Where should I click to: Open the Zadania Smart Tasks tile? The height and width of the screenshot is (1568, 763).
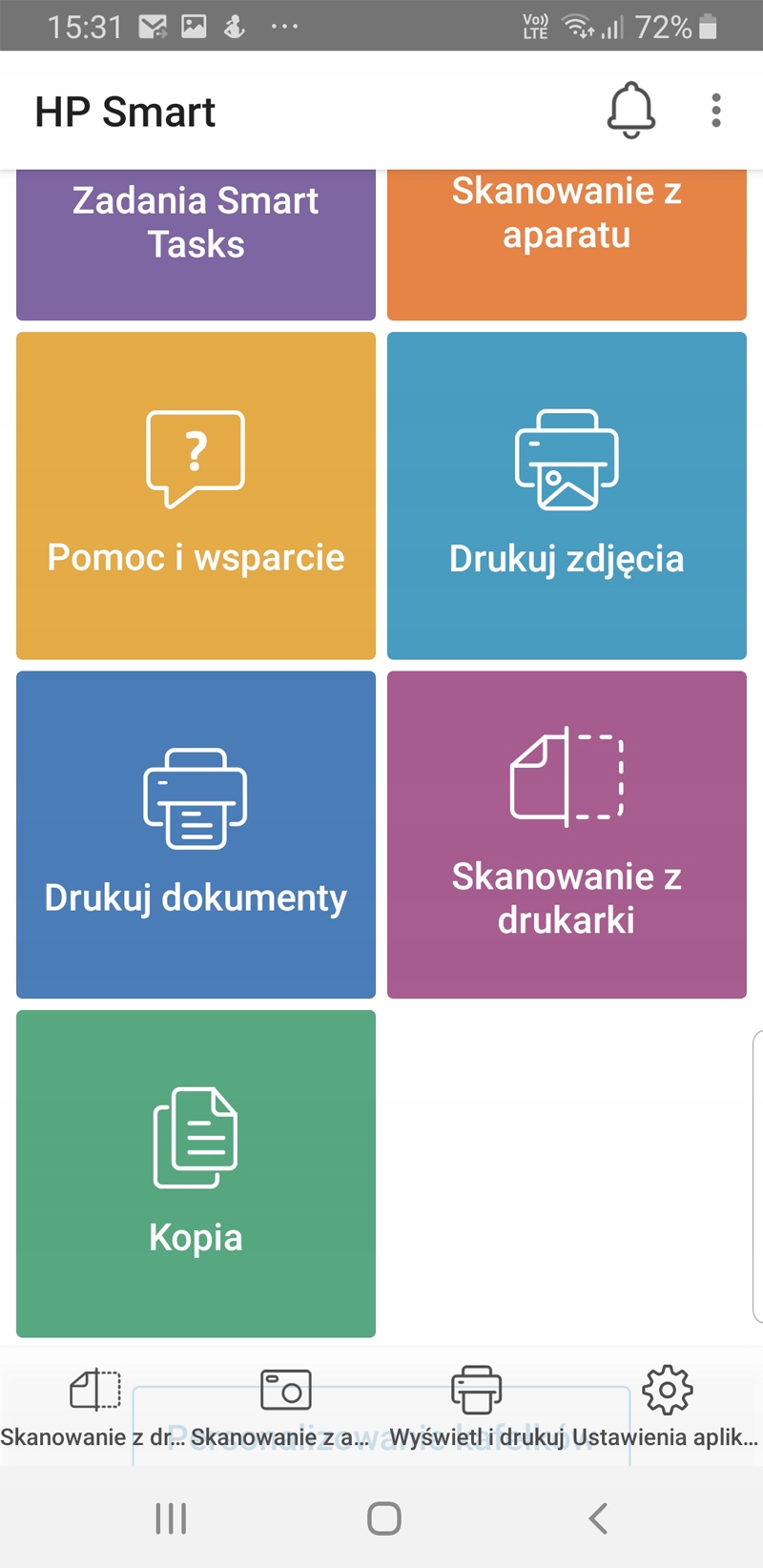(196, 243)
